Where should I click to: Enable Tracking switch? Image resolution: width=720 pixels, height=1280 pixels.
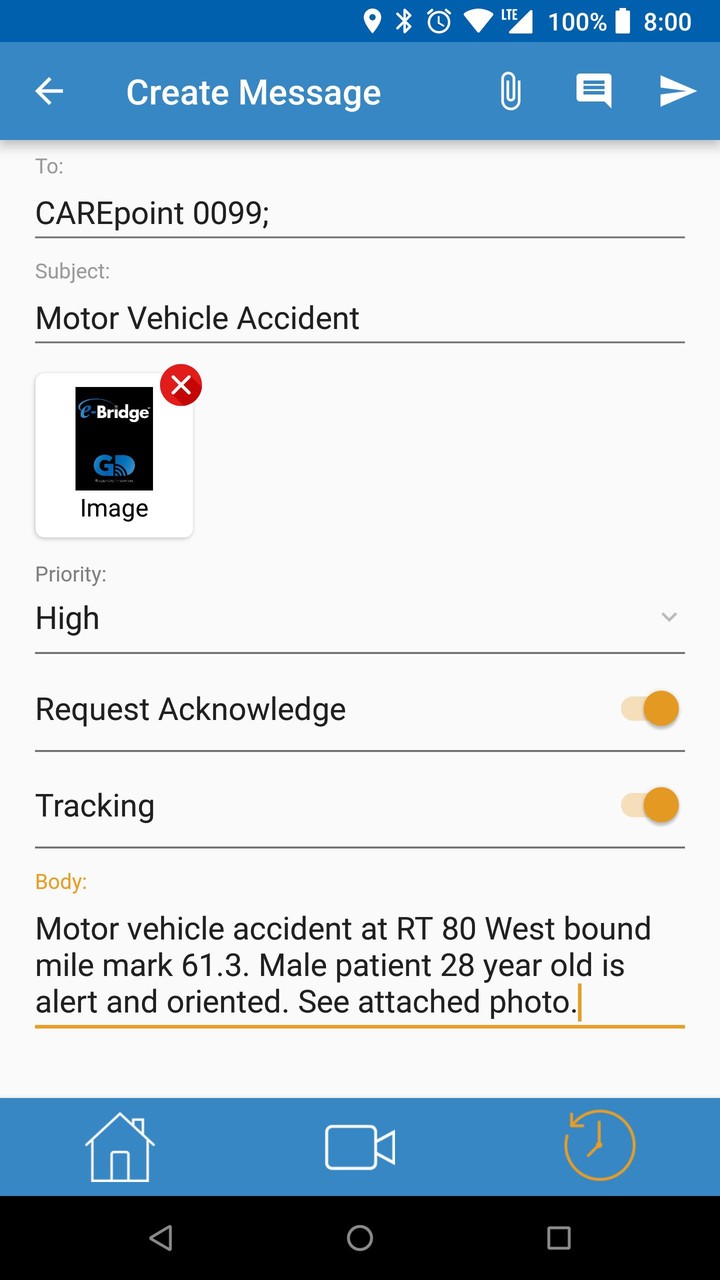(x=646, y=805)
